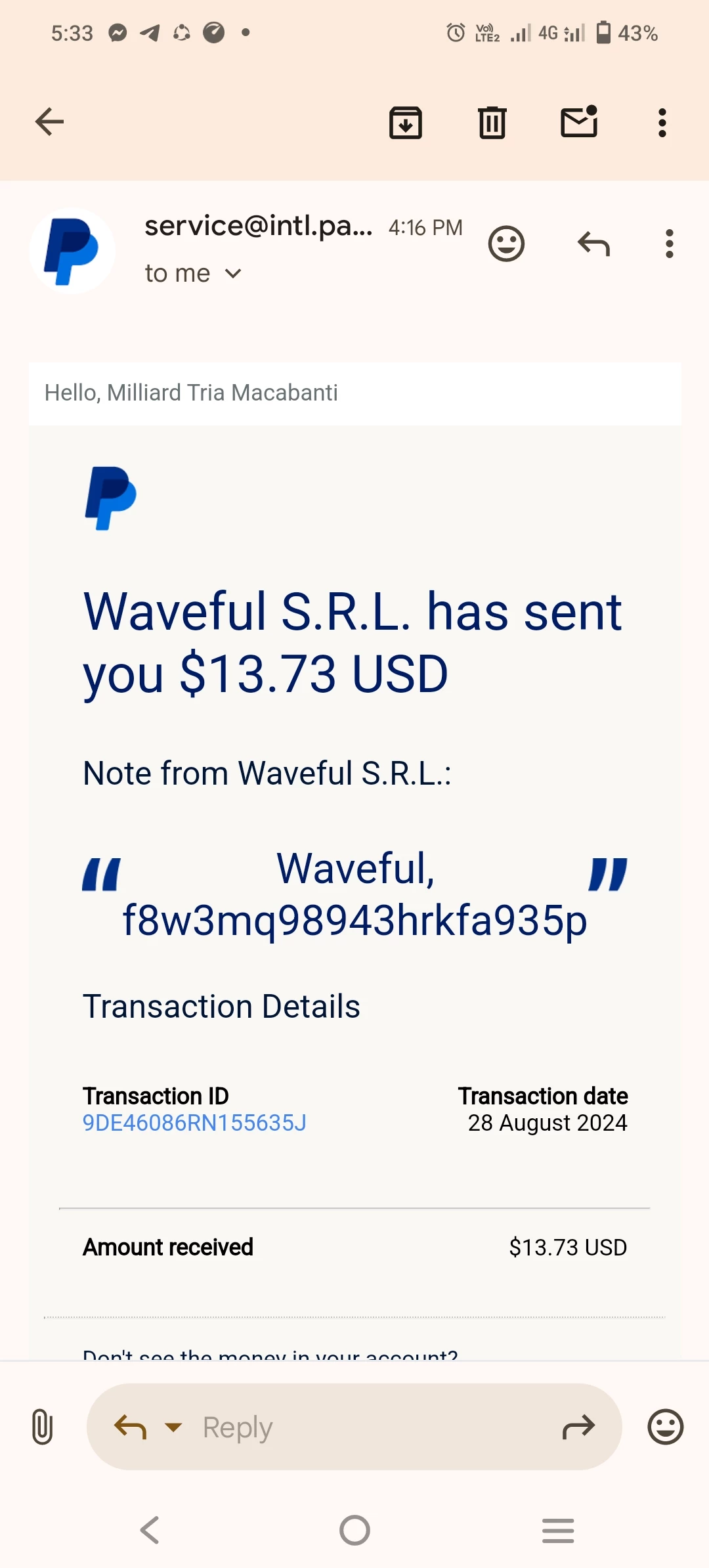
Task: Delete this email with the trash icon
Action: 492,122
